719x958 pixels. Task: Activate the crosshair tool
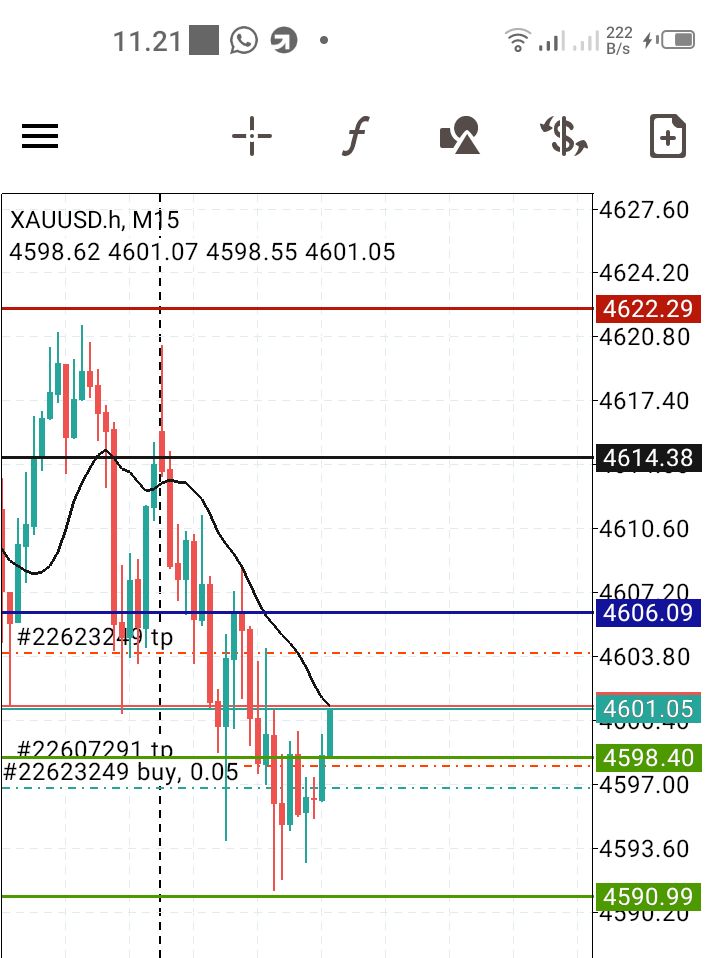click(252, 136)
